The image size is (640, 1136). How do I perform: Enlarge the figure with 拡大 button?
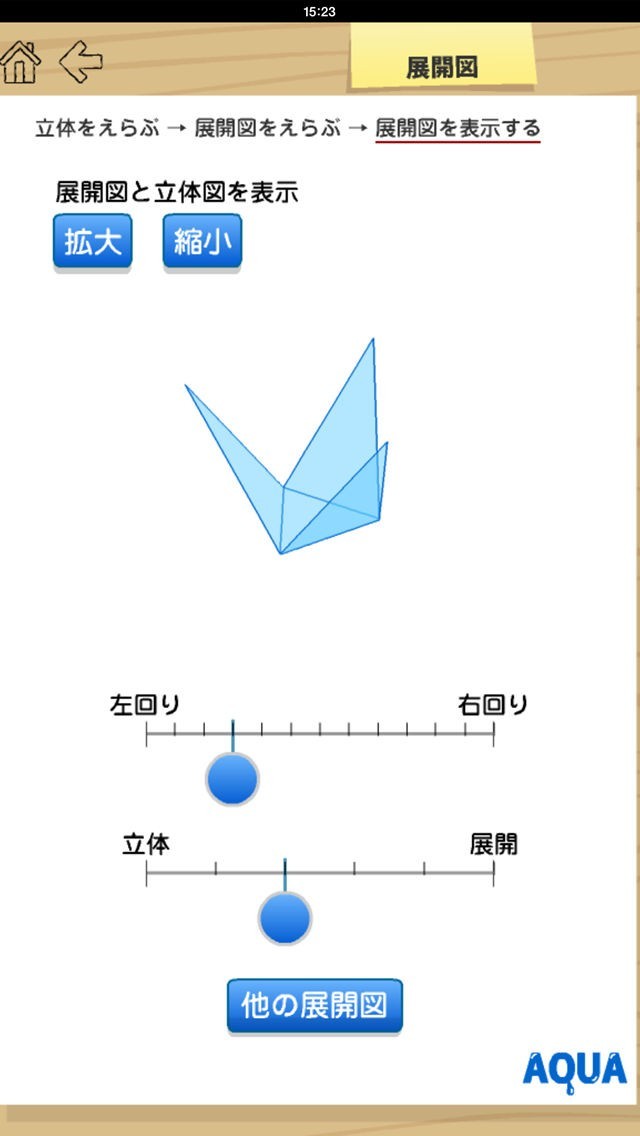click(93, 241)
